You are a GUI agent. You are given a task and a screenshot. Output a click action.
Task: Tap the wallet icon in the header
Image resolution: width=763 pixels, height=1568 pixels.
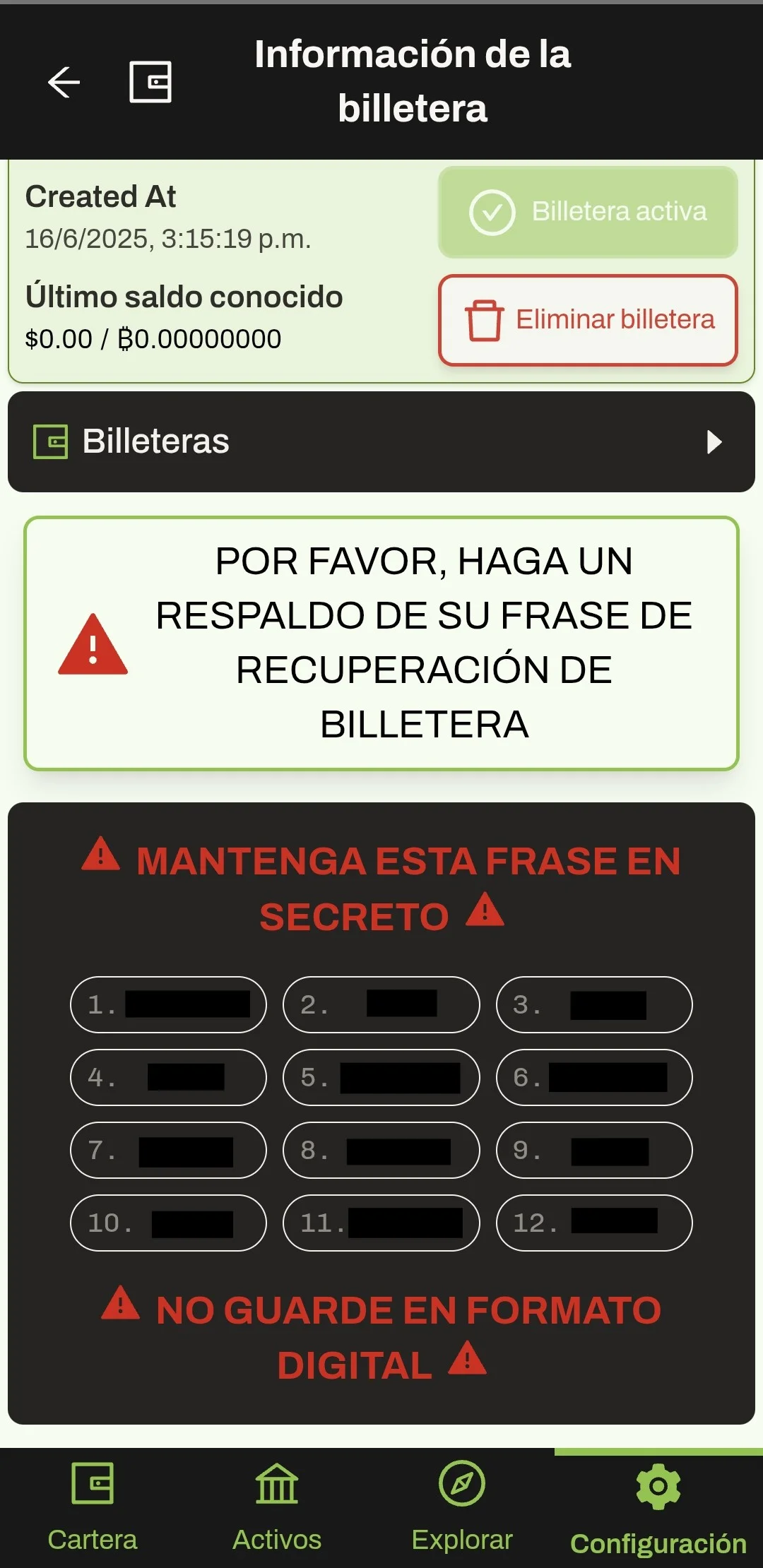[x=150, y=82]
